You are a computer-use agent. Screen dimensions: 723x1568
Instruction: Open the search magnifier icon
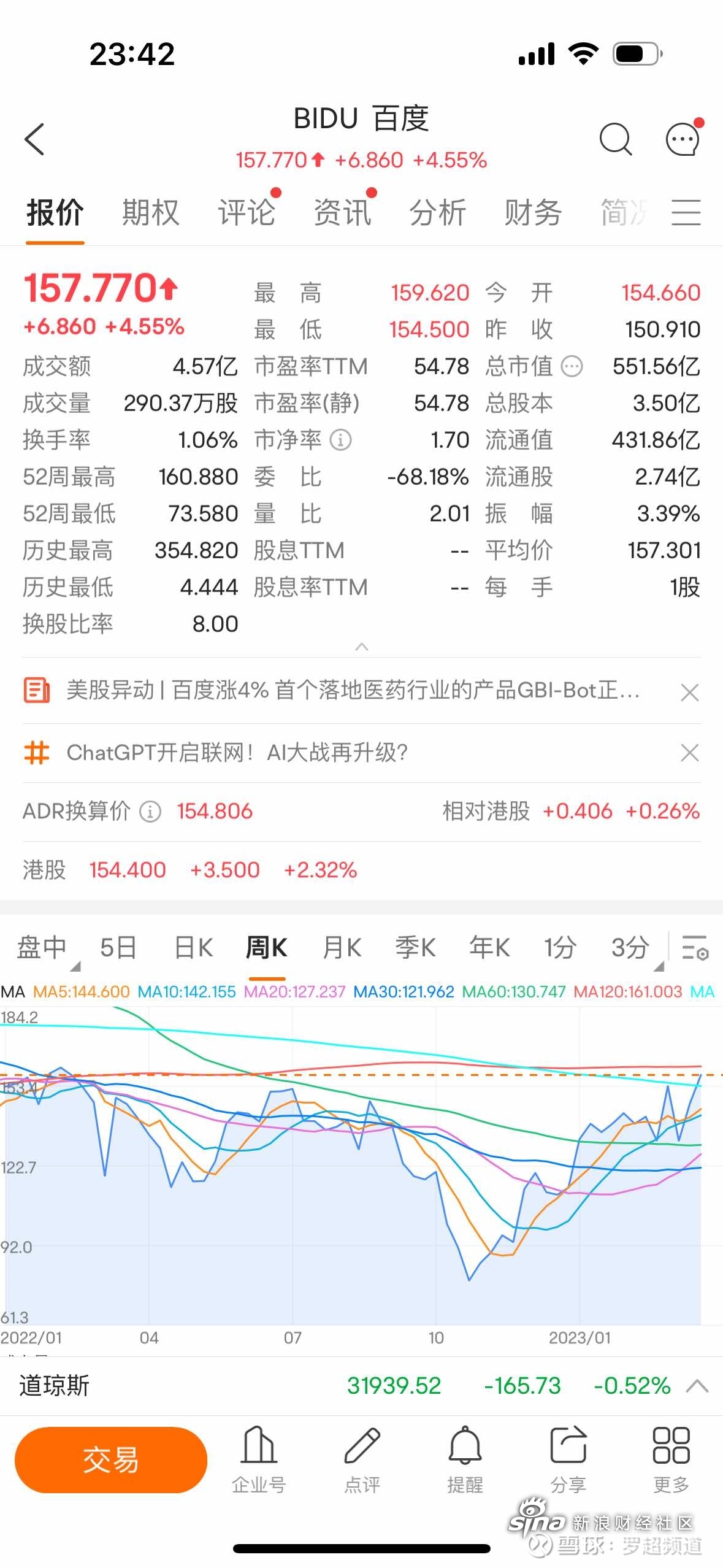615,139
